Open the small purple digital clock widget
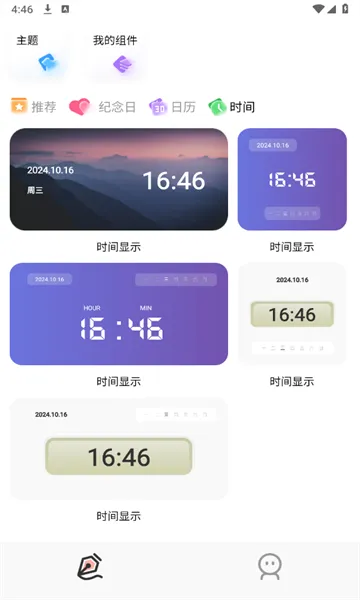This screenshot has width=360, height=600. point(292,179)
